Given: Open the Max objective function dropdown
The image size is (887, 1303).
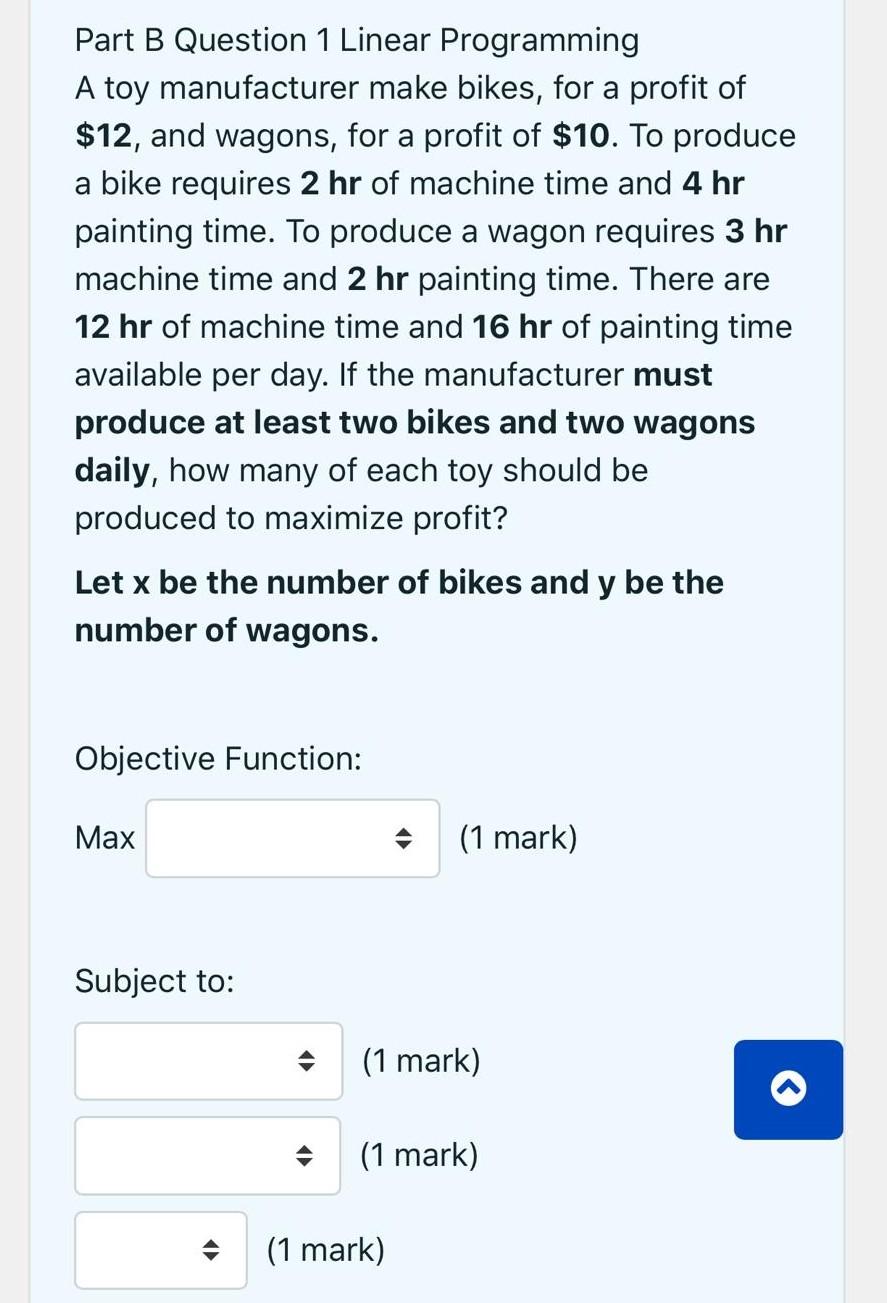Looking at the screenshot, I should point(292,838).
